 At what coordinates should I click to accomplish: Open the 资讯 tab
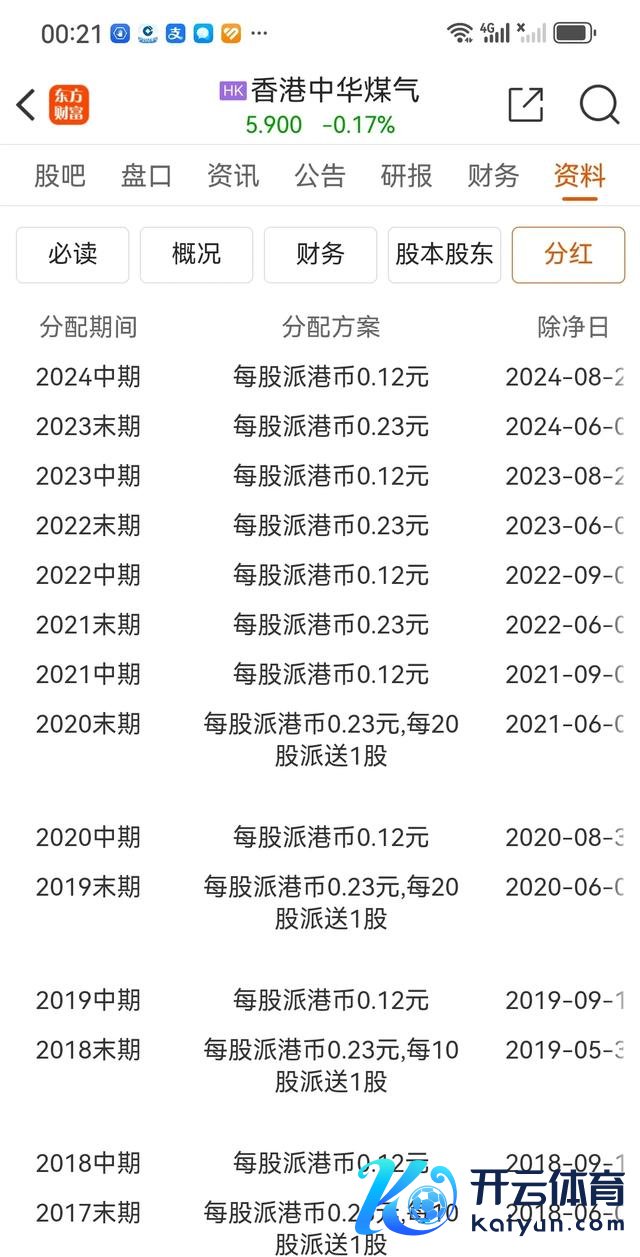233,177
